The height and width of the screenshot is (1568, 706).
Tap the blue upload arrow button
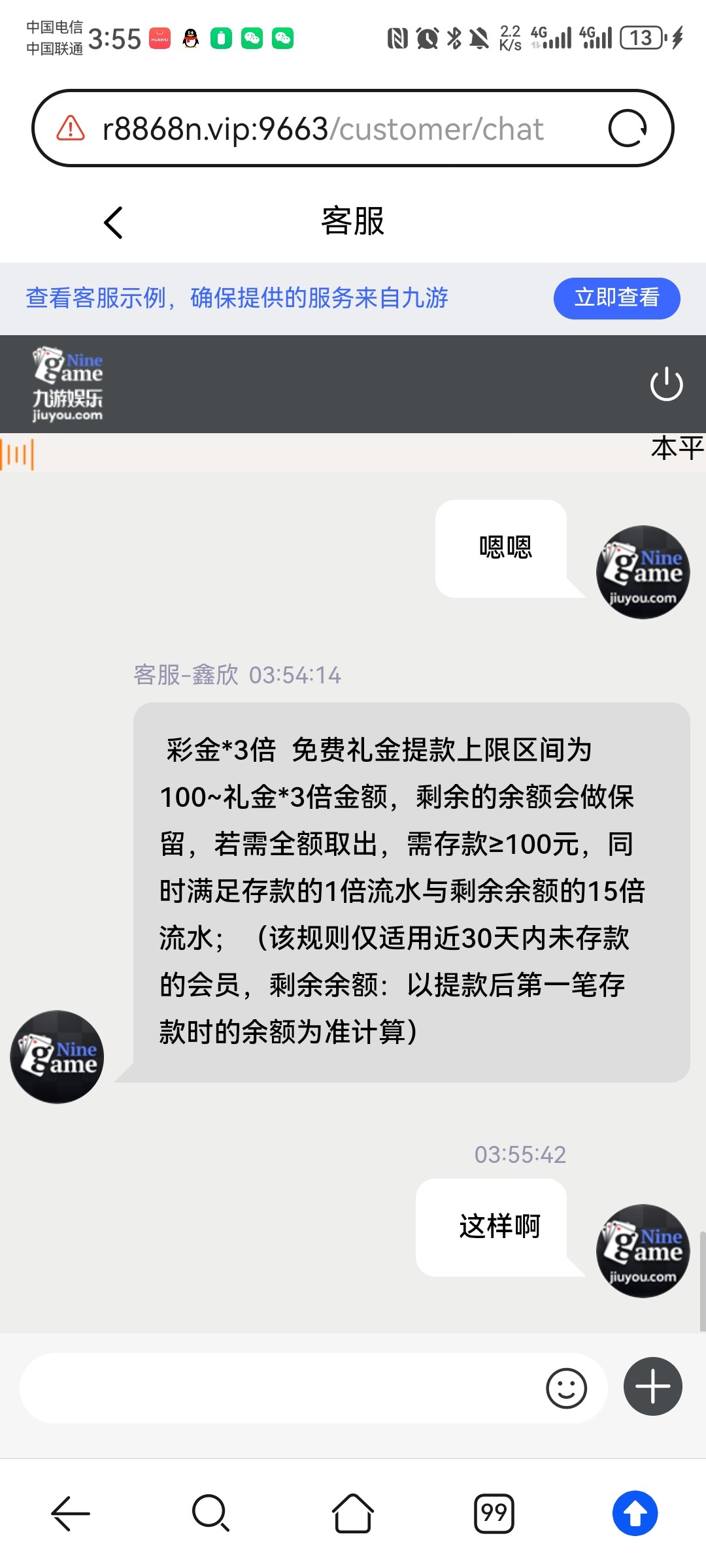point(635,1512)
